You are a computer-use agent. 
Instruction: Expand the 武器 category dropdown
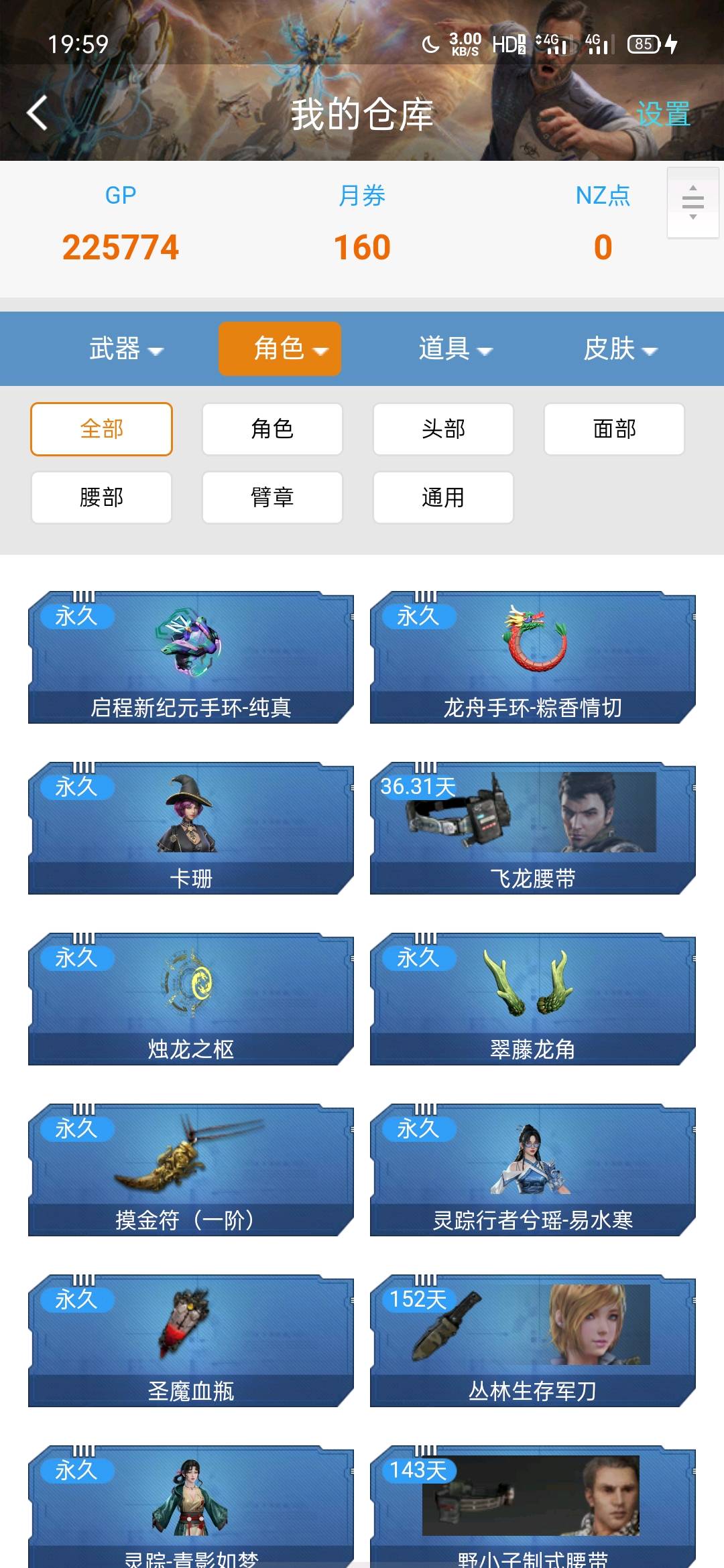tap(126, 349)
